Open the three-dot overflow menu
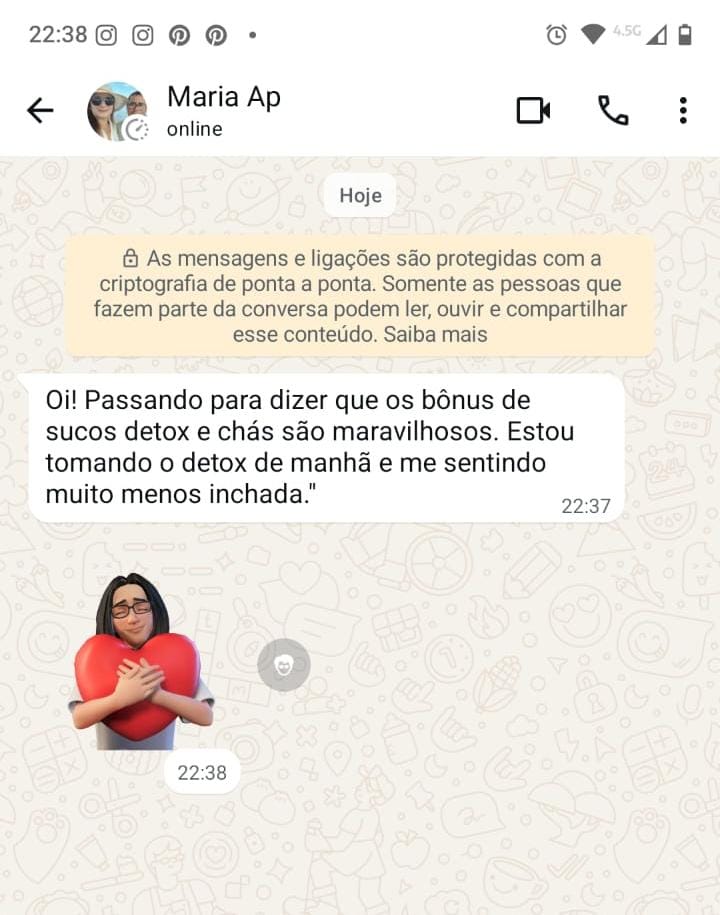The width and height of the screenshot is (720, 915). pyautogui.click(x=683, y=110)
